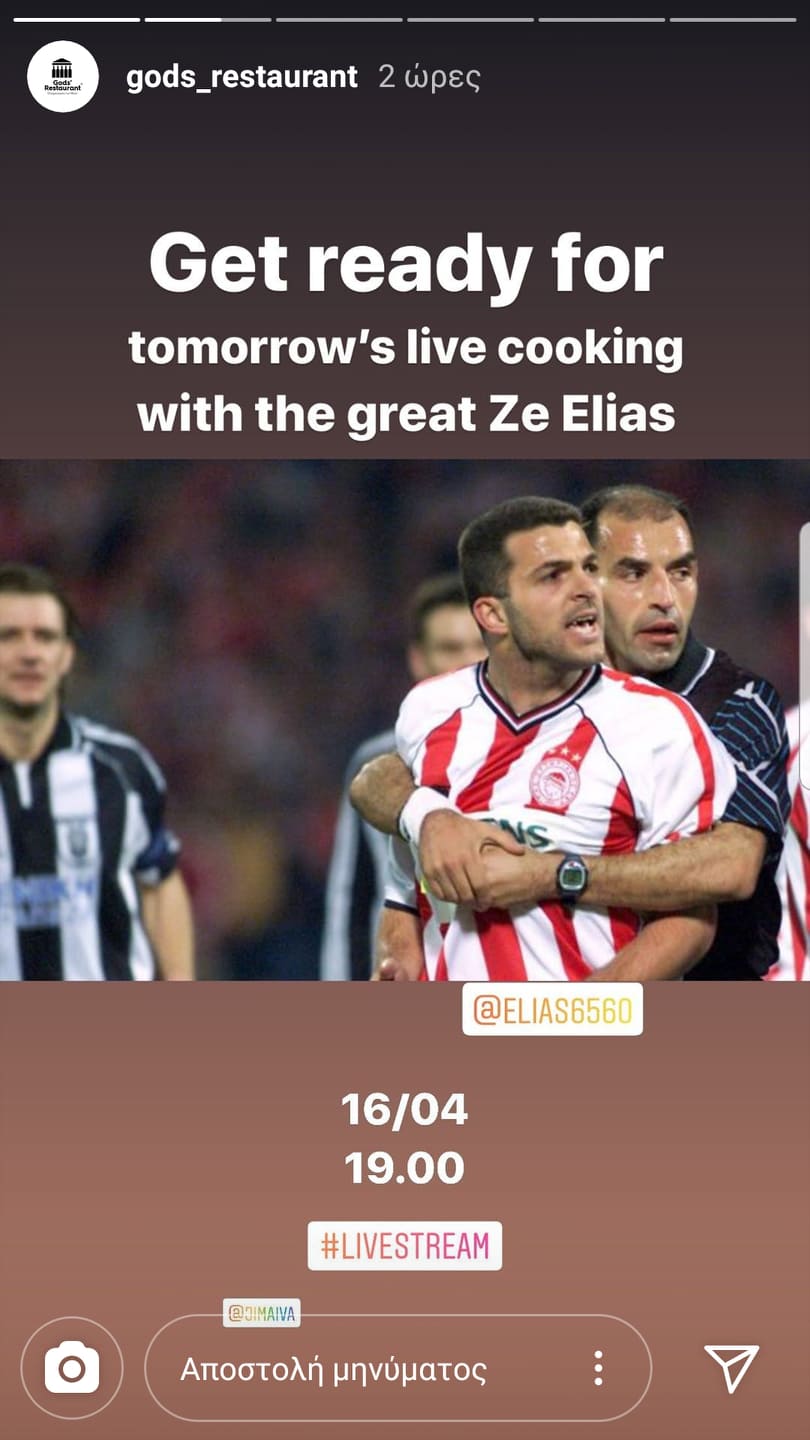Open gods_restaurant profile picture
The image size is (810, 1440).
(62, 77)
